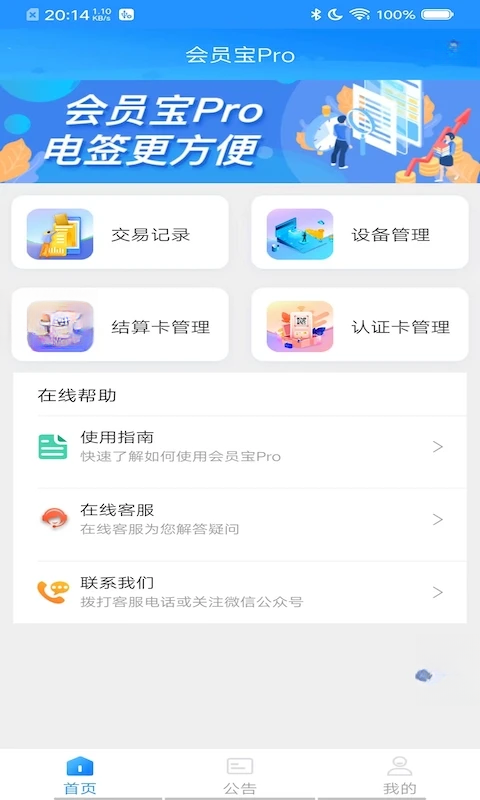Switch to the 我的 tab
The width and height of the screenshot is (480, 800).
point(399,774)
